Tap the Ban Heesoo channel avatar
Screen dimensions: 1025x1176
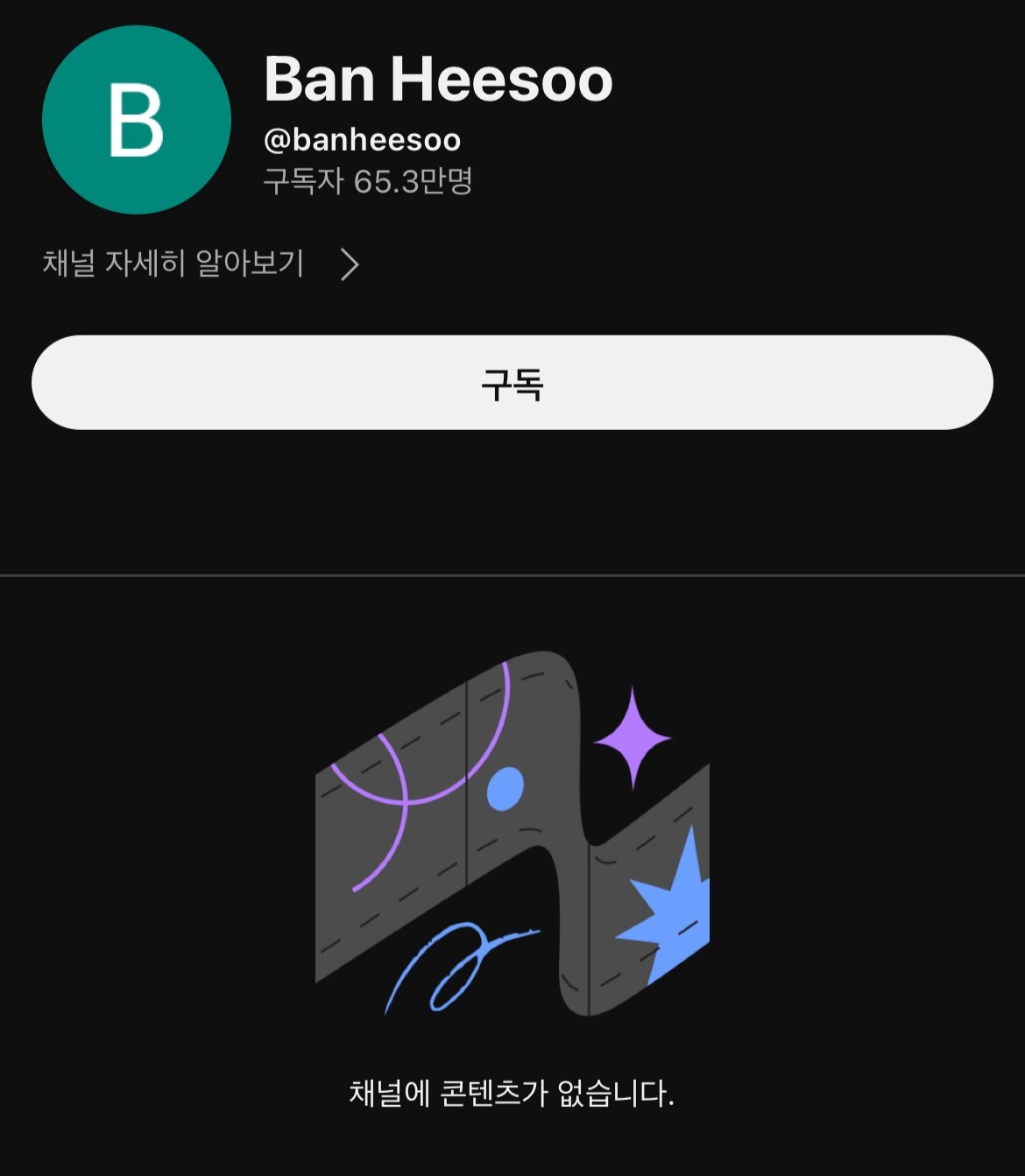pyautogui.click(x=137, y=120)
